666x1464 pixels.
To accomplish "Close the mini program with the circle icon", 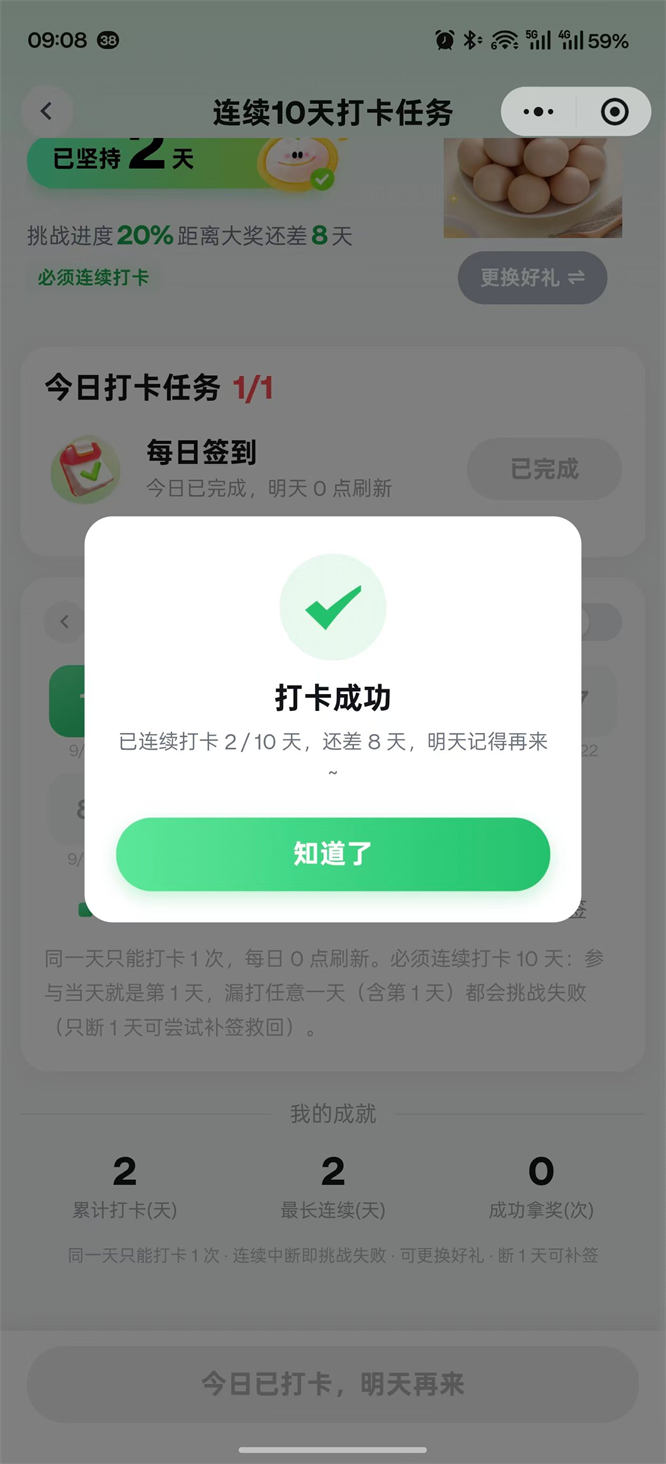I will [x=615, y=112].
